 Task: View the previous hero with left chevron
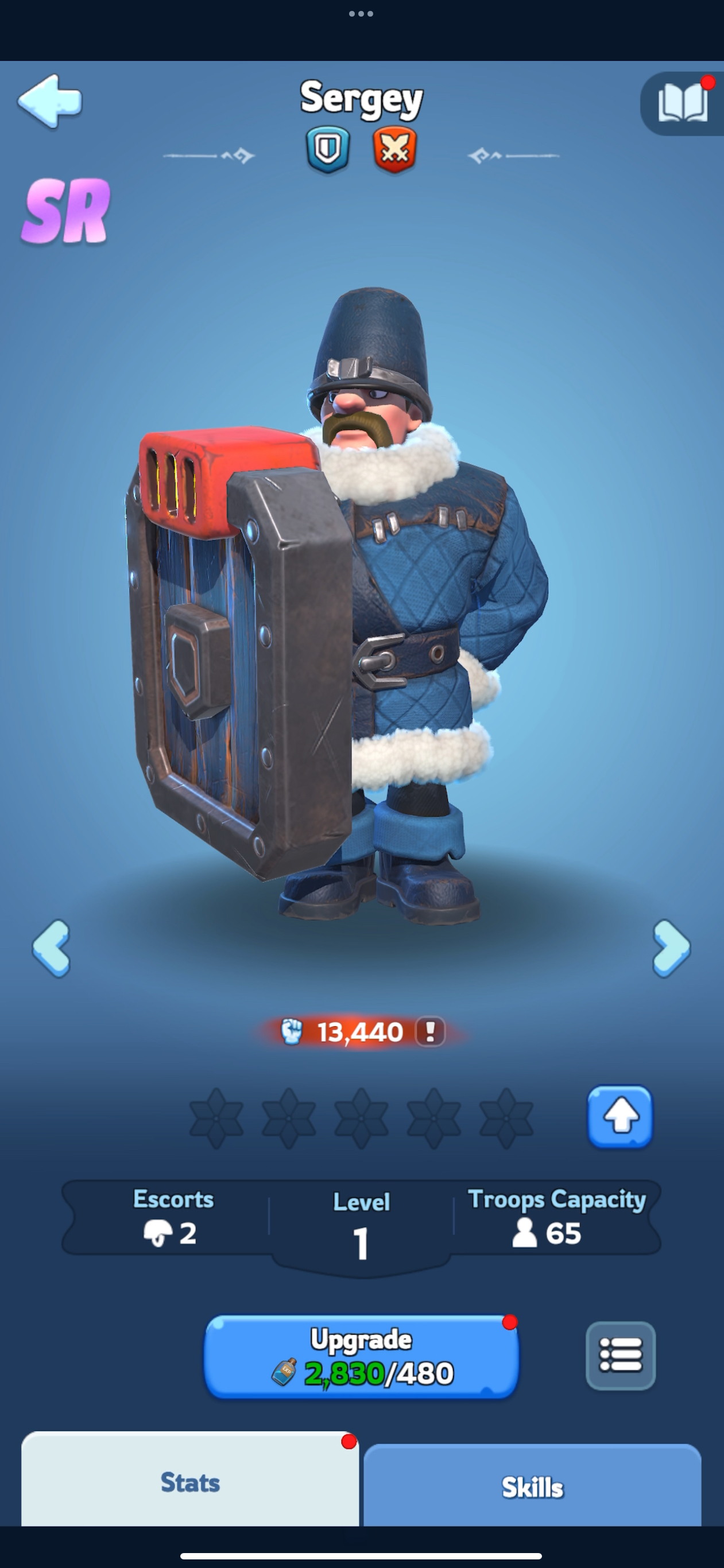[52, 948]
